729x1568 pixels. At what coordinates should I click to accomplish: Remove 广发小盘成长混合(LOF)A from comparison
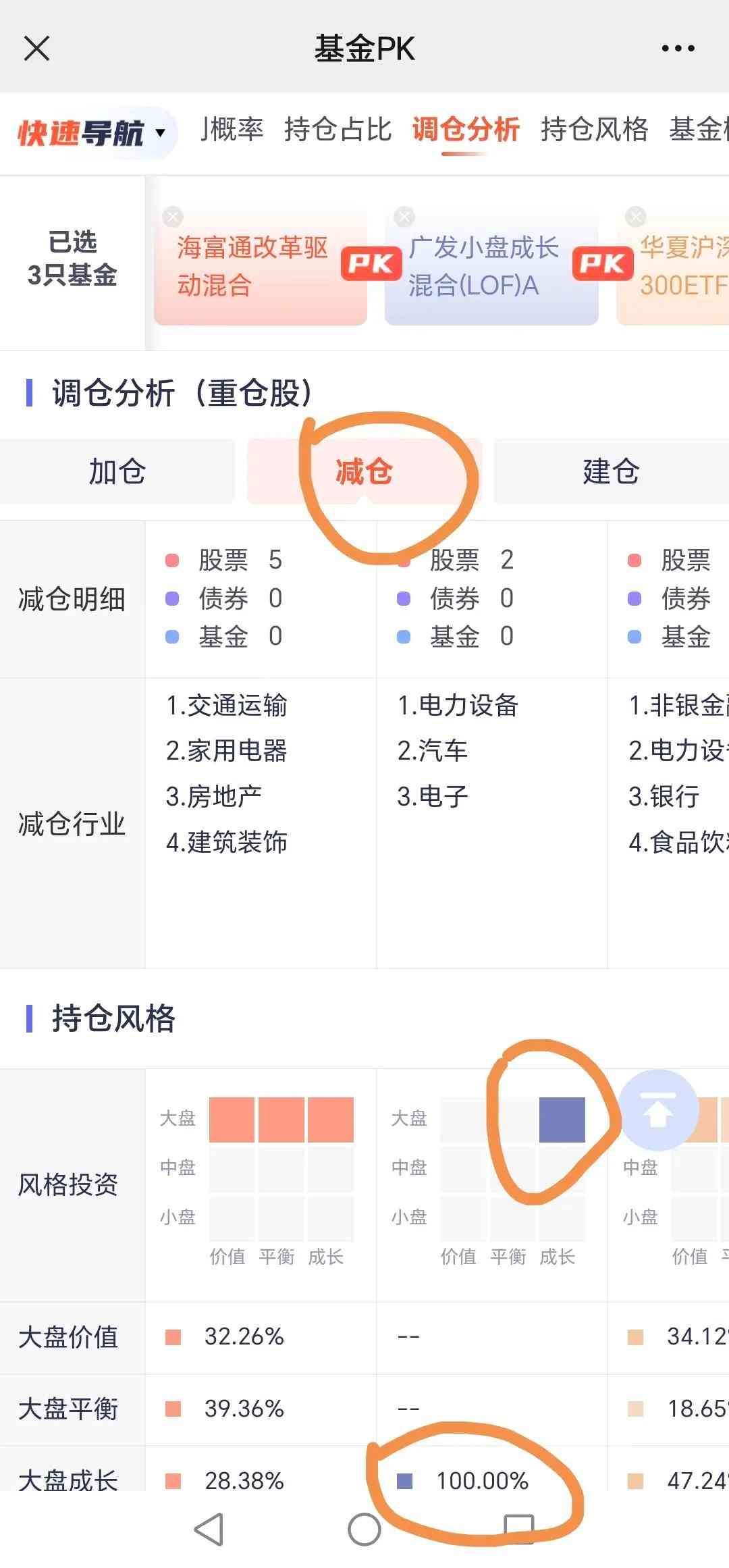pos(404,217)
